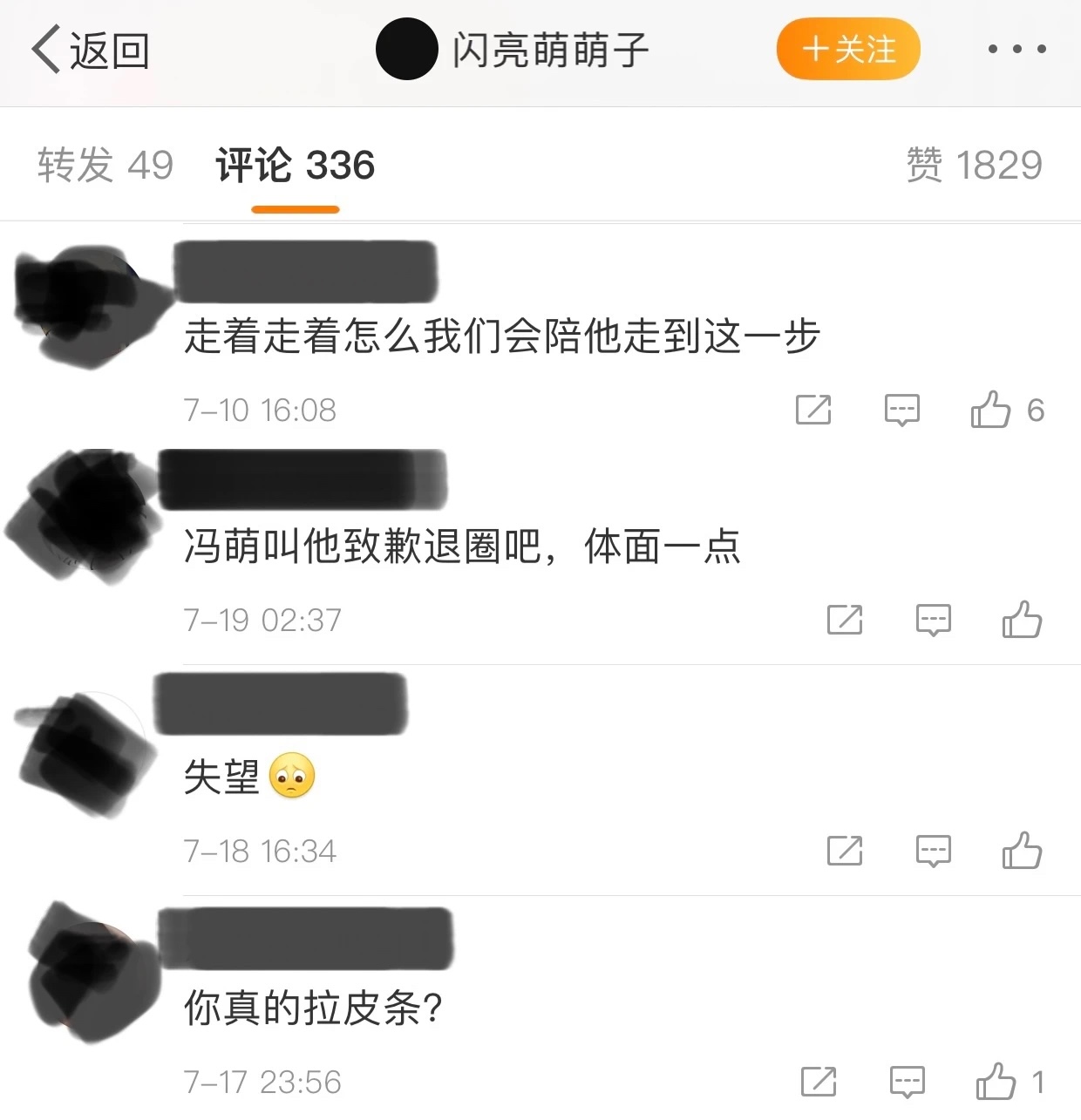Reply to the 失望 comment
This screenshot has height=1120, width=1081.
tap(933, 851)
